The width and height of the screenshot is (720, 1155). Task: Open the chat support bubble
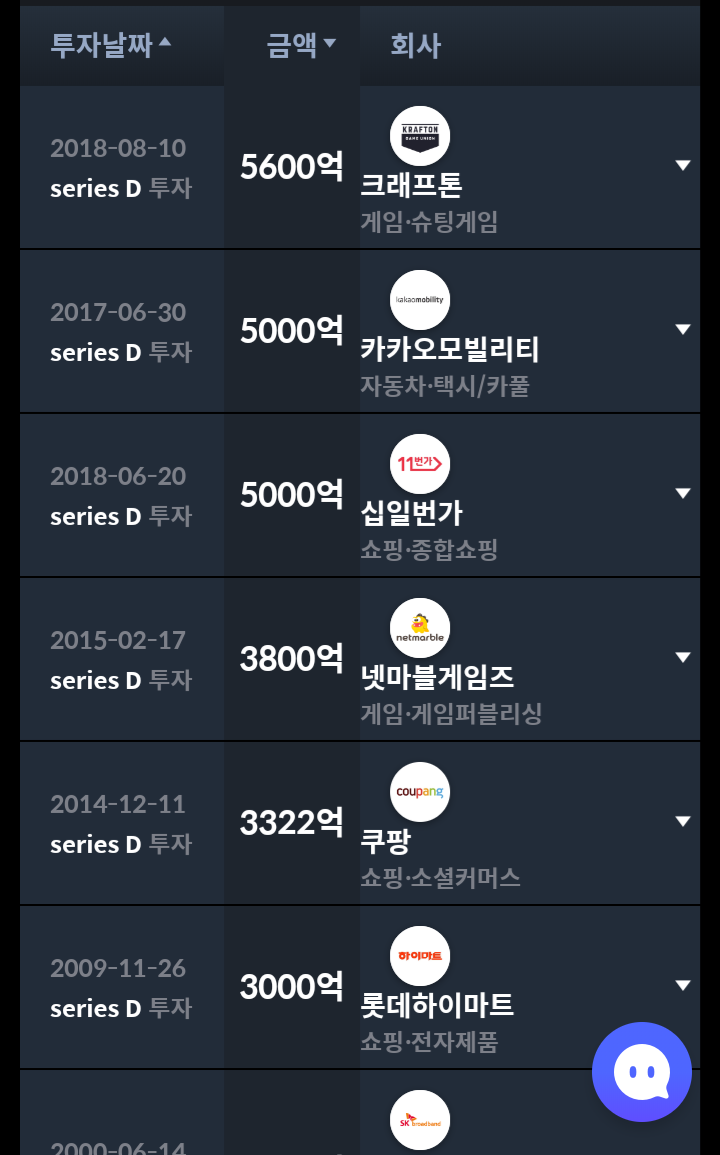tap(641, 1072)
